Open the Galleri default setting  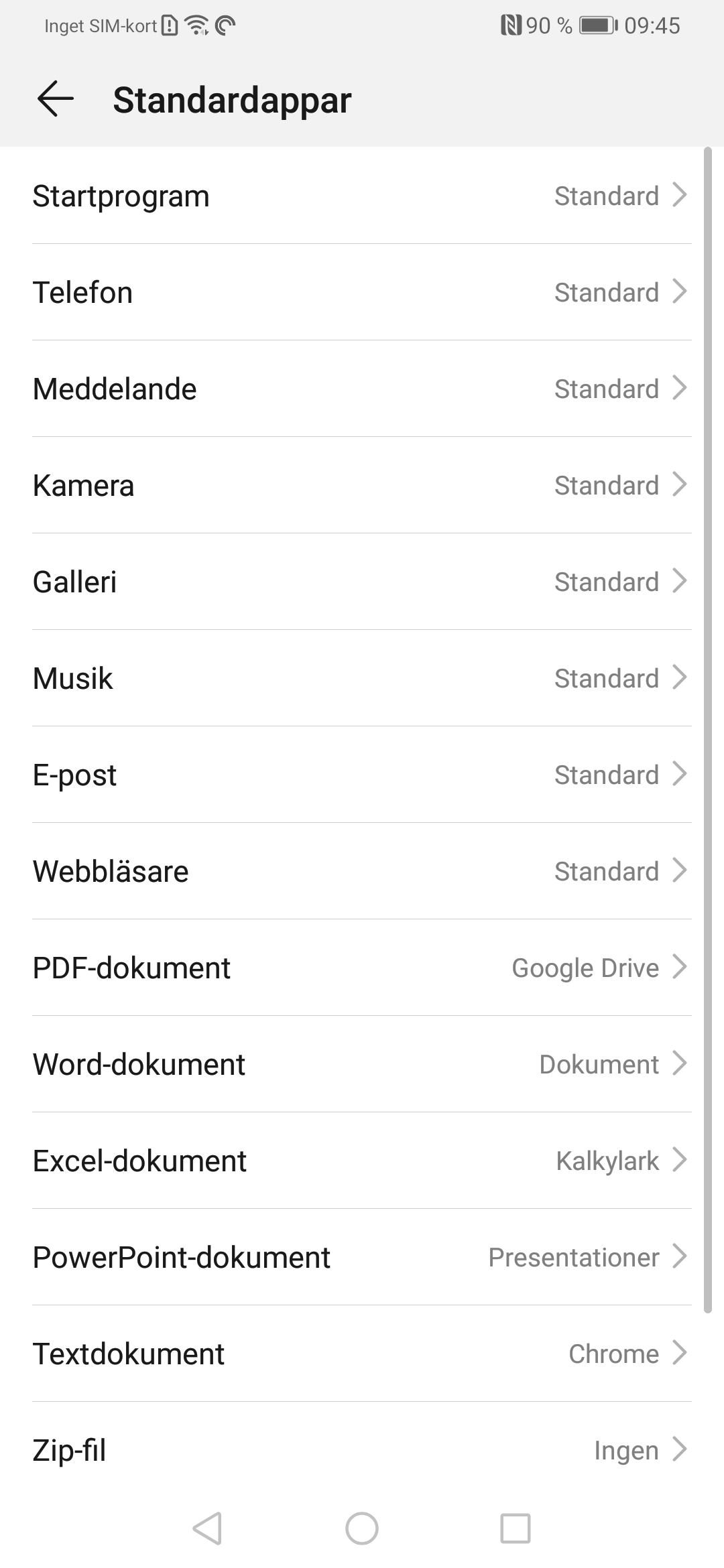click(x=362, y=582)
